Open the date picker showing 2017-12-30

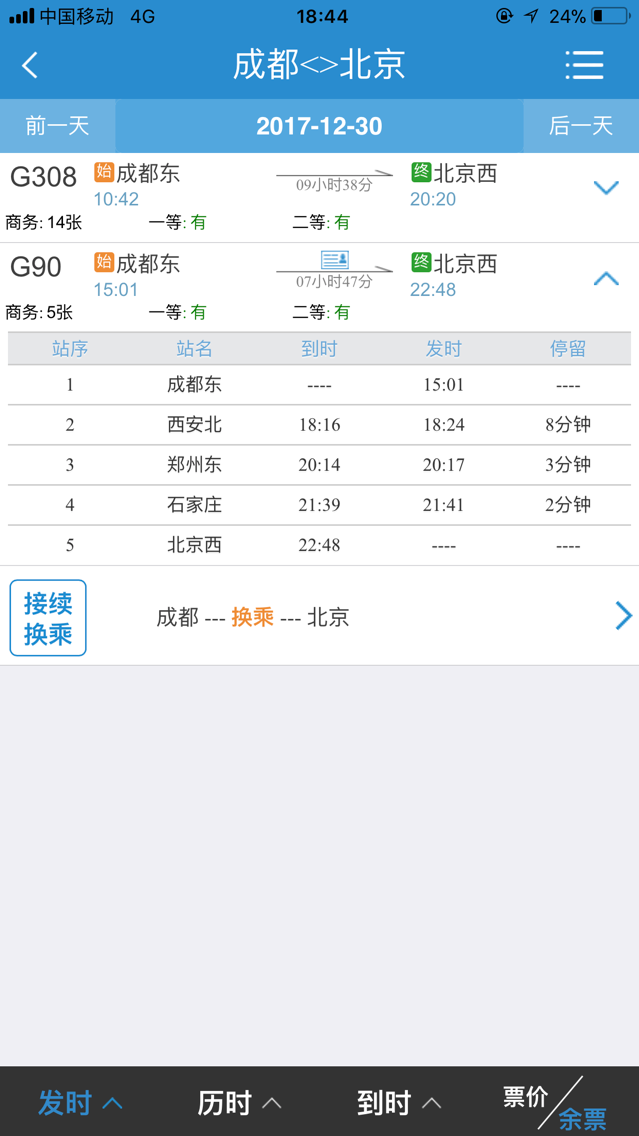[320, 126]
